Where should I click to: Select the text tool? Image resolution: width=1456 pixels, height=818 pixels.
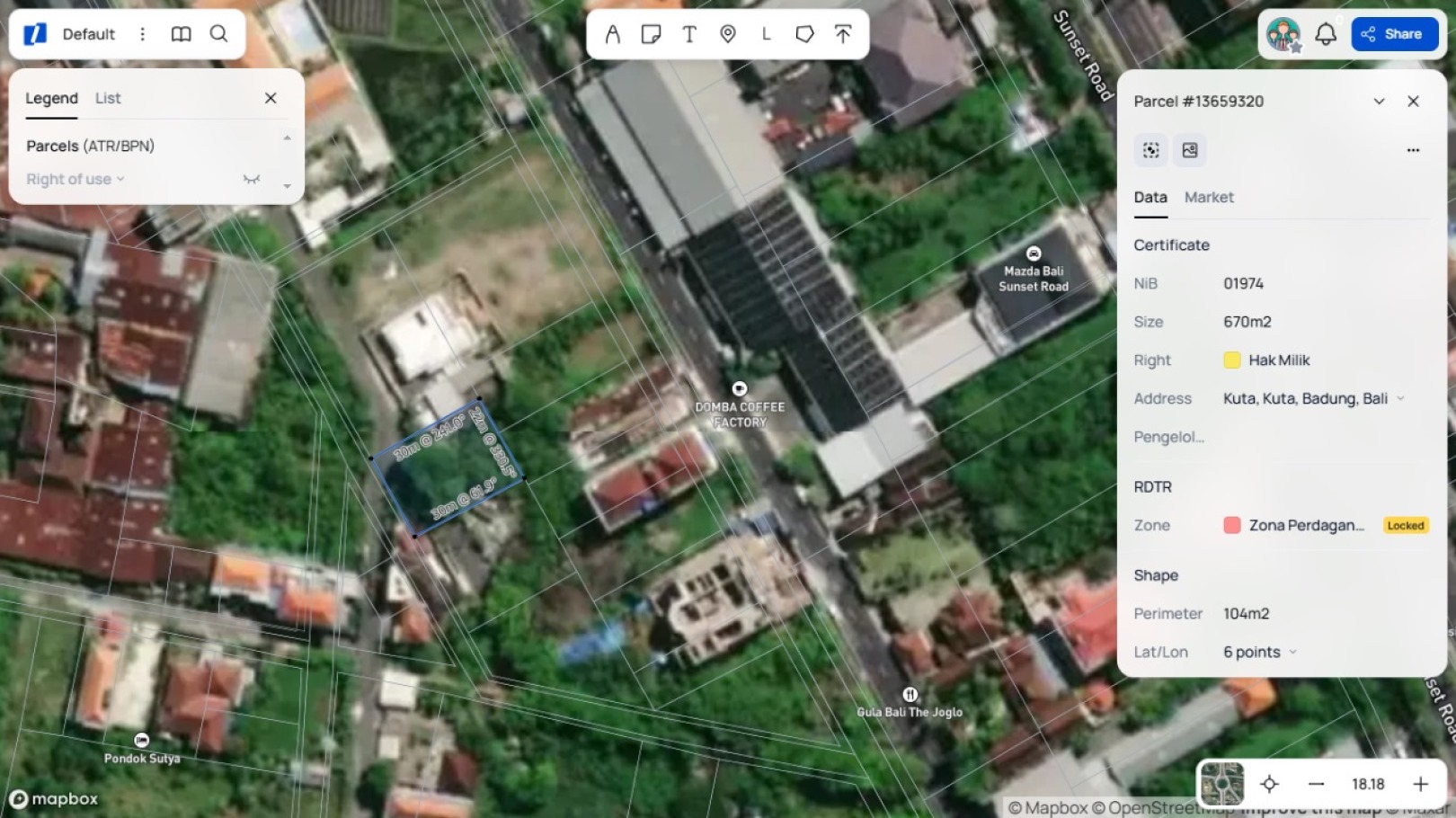click(689, 34)
